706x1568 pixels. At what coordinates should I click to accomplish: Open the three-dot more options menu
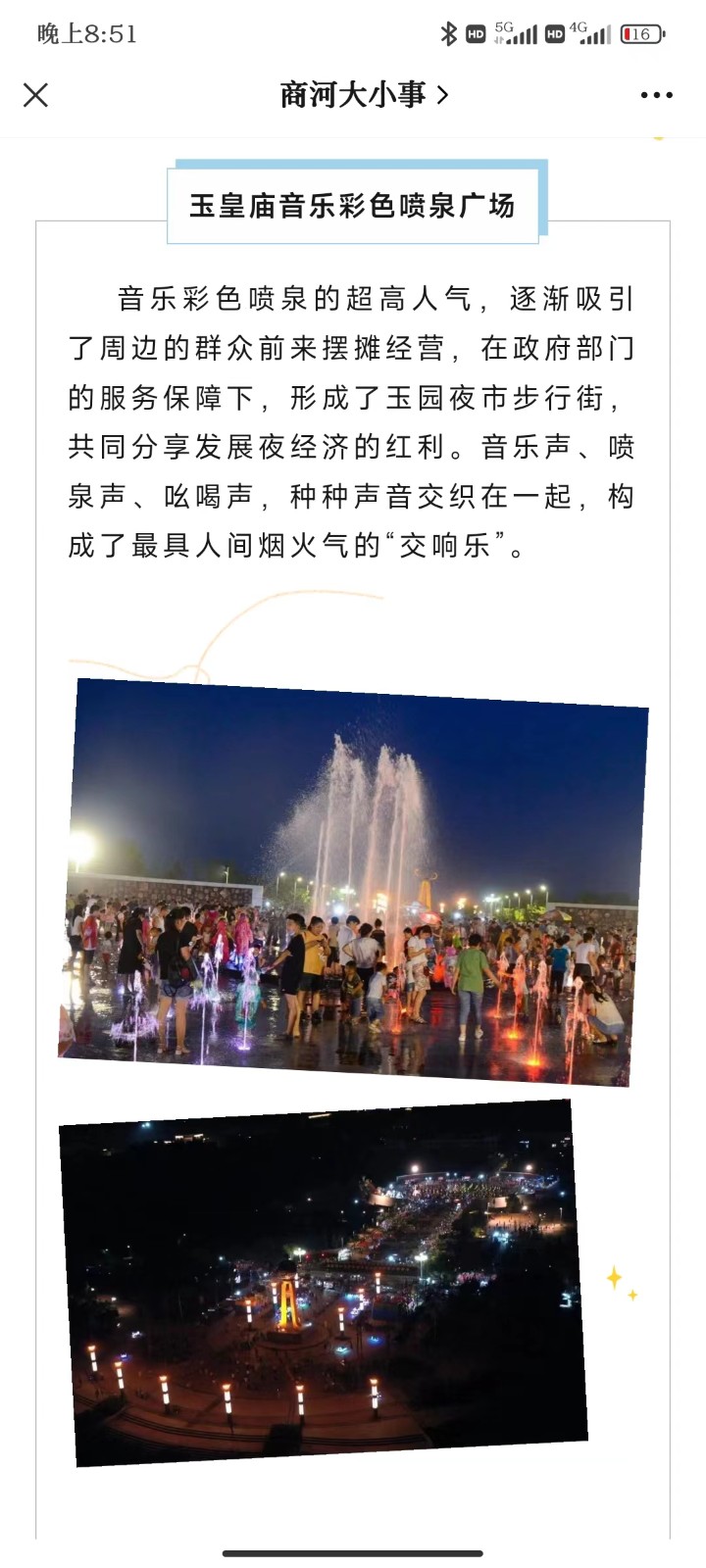click(657, 95)
